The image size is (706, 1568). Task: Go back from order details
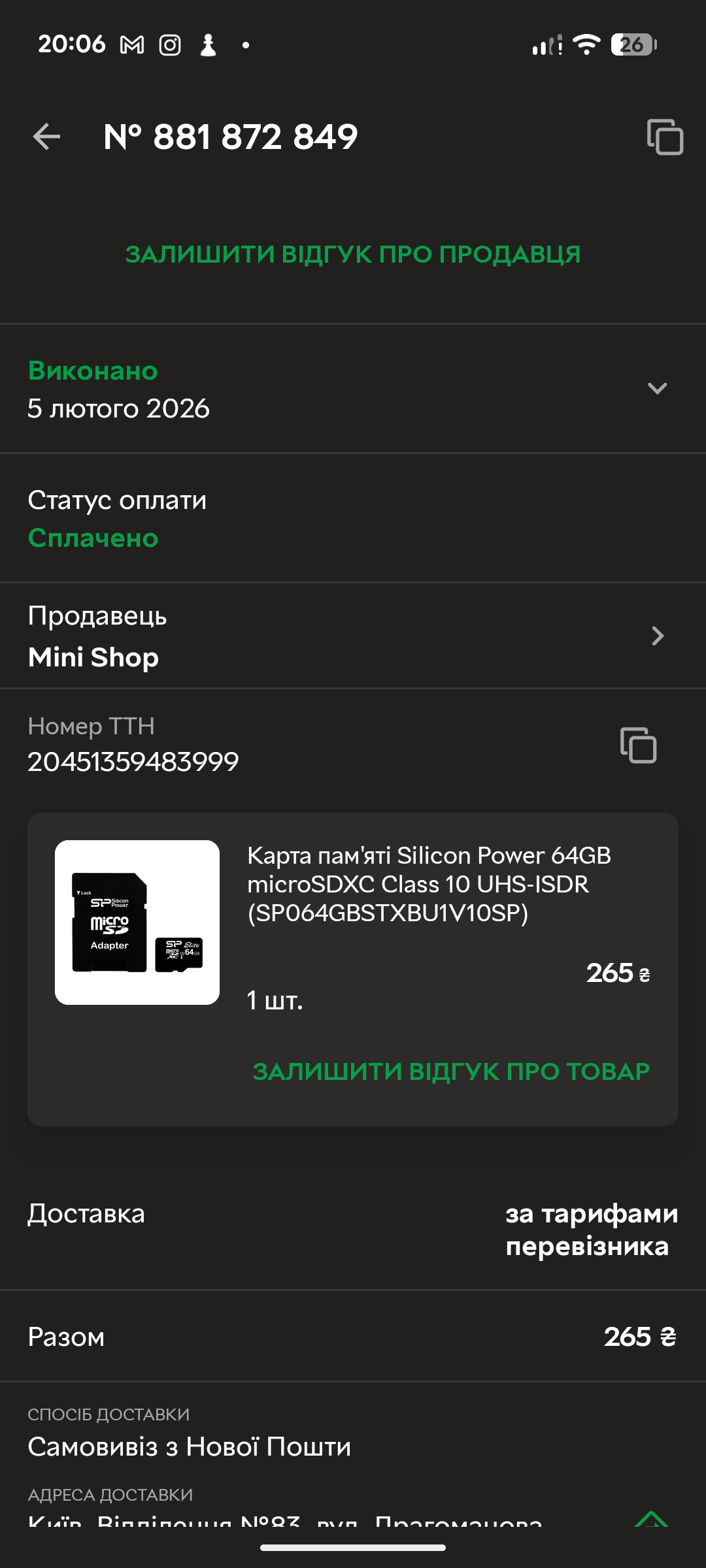[x=46, y=137]
